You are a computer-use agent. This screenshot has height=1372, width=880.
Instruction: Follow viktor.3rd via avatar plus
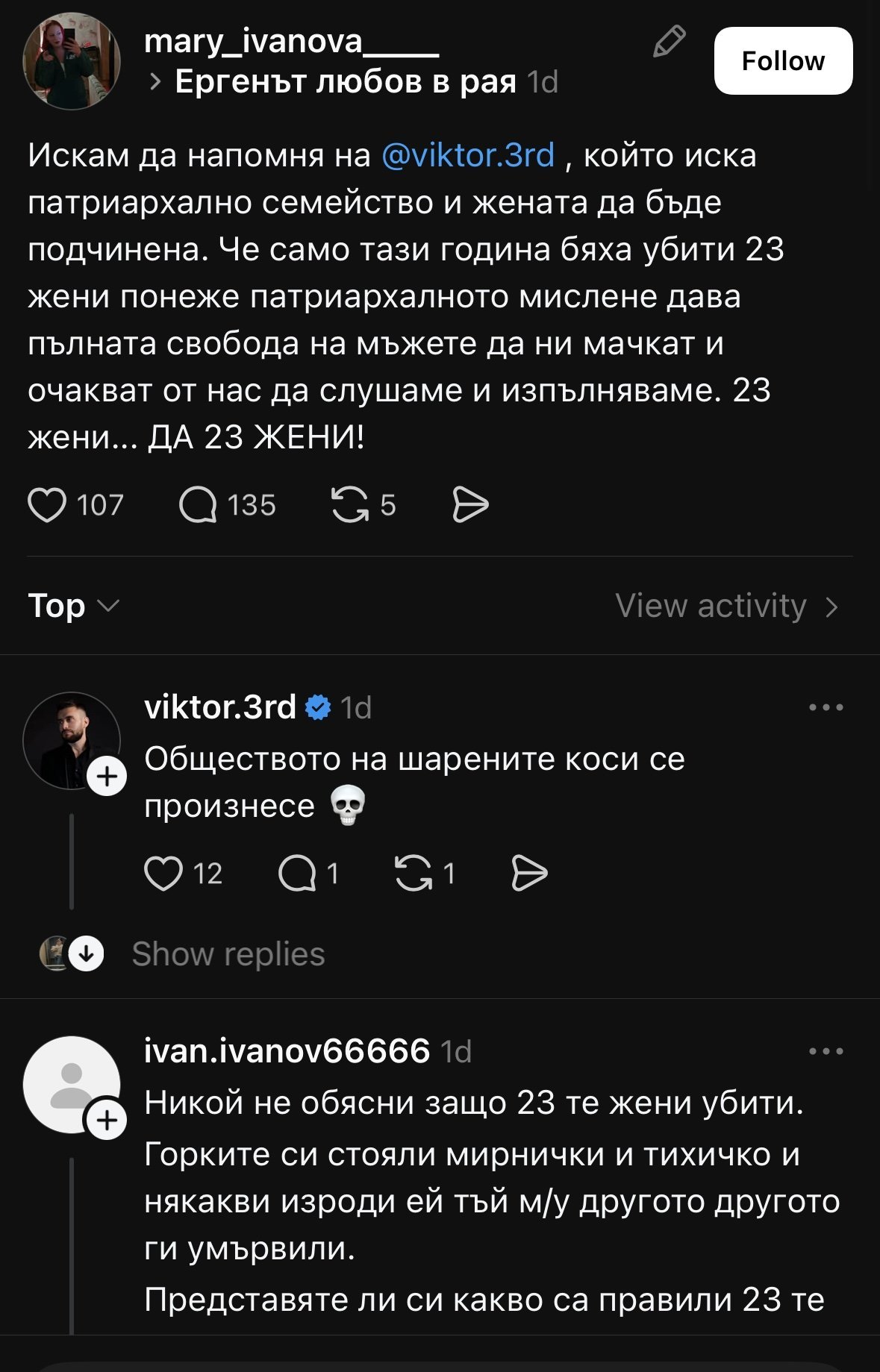[107, 777]
